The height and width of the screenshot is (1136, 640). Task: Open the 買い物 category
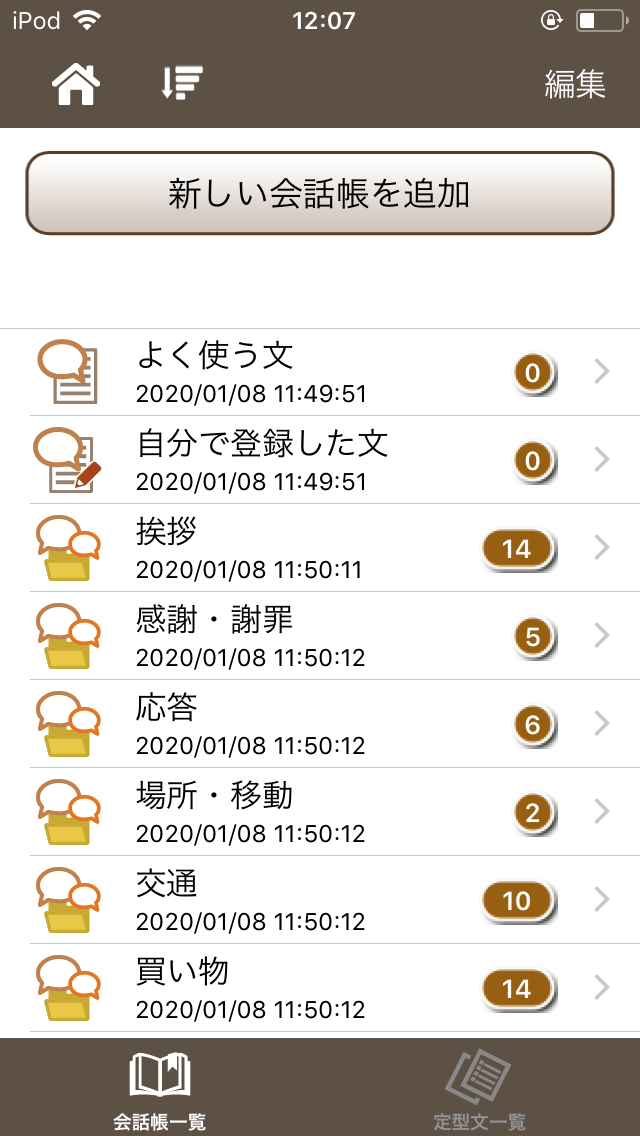[320, 988]
